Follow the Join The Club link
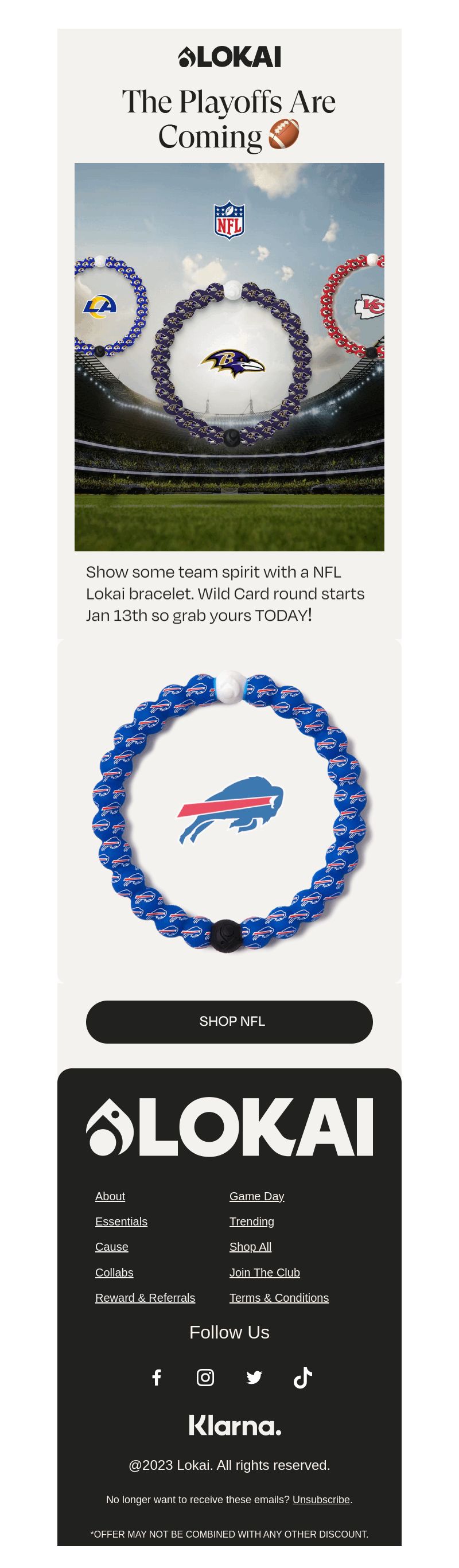This screenshot has width=459, height=1568. 264,1272
